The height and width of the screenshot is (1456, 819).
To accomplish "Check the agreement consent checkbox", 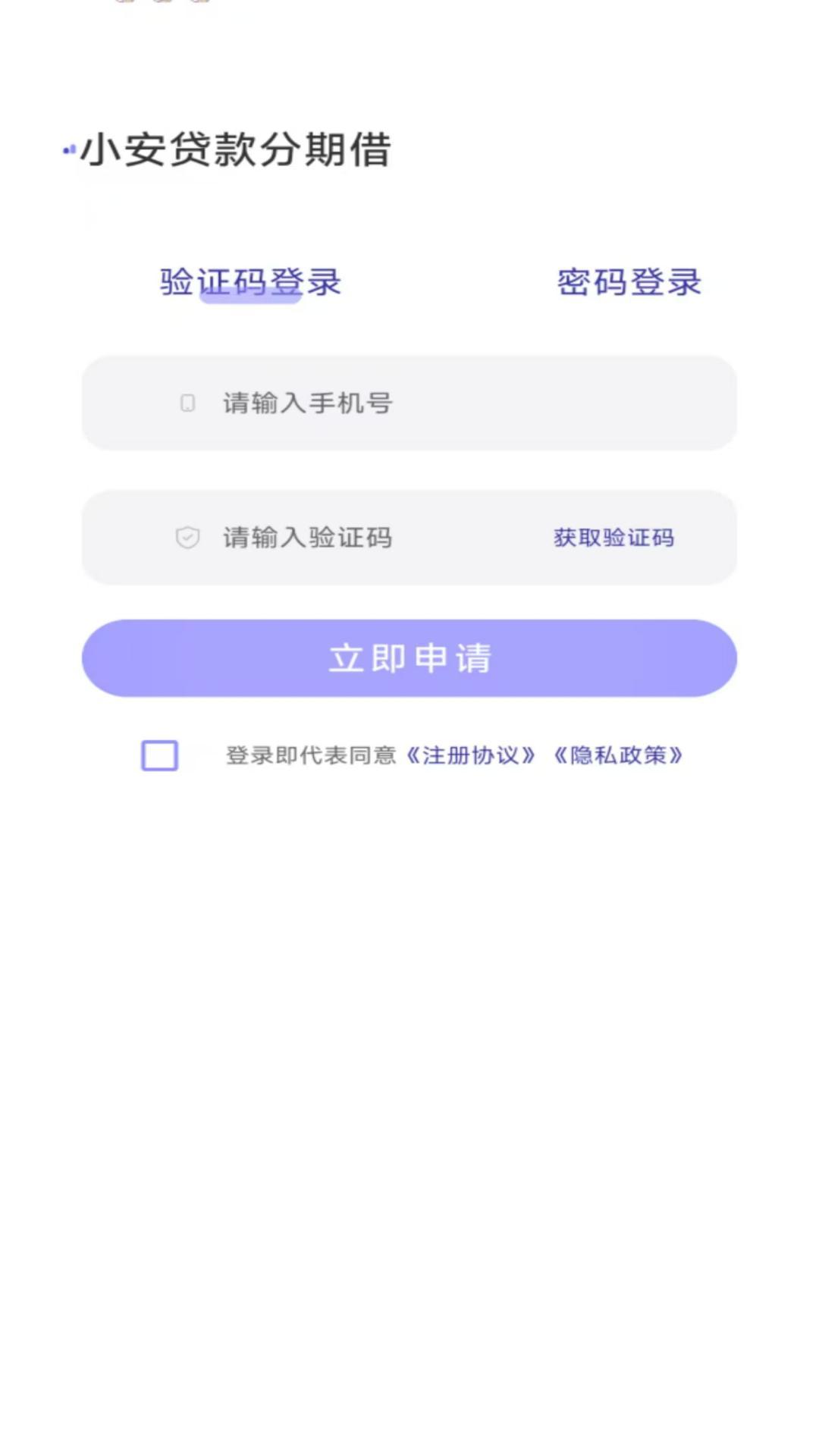I will [x=160, y=755].
